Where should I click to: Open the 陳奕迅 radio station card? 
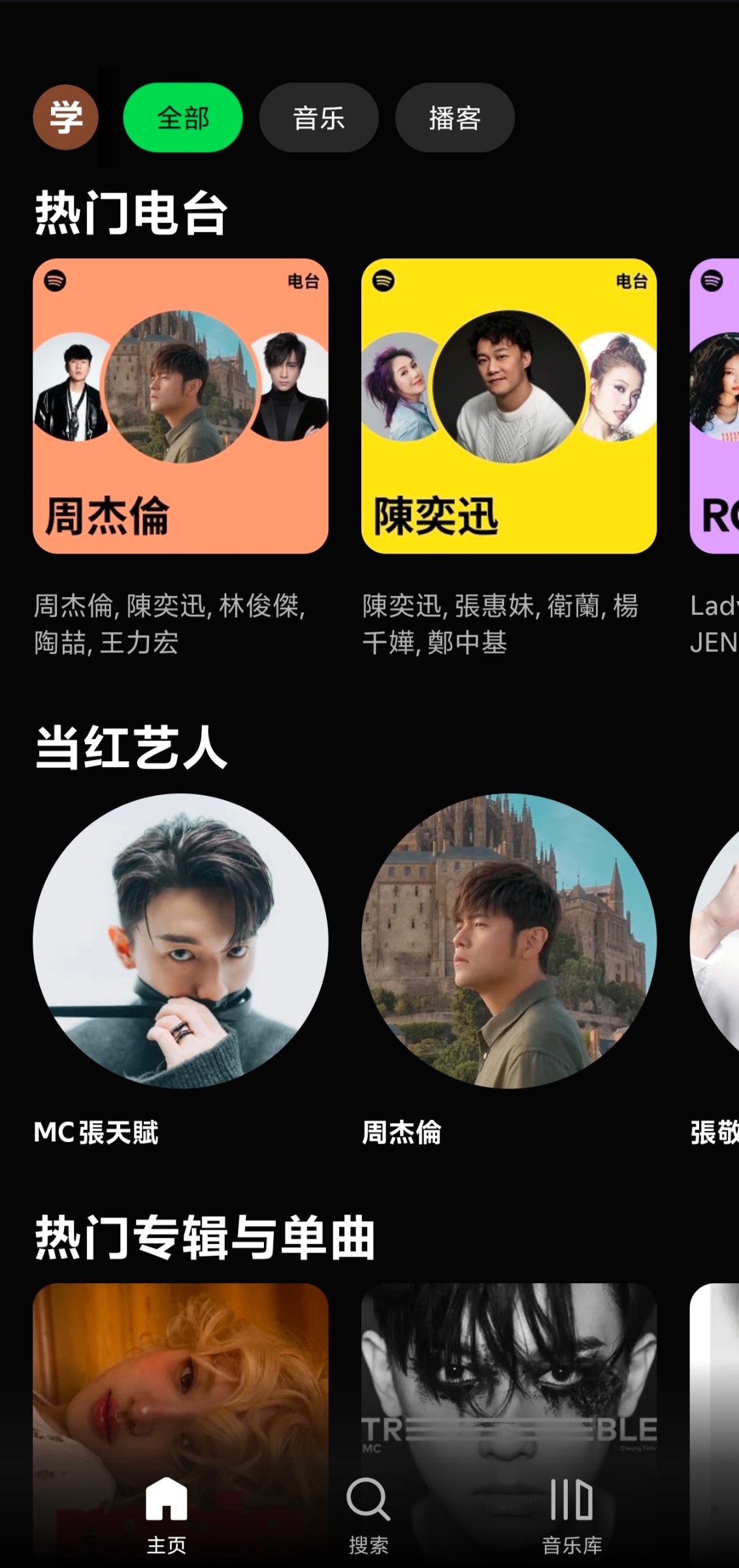point(508,406)
